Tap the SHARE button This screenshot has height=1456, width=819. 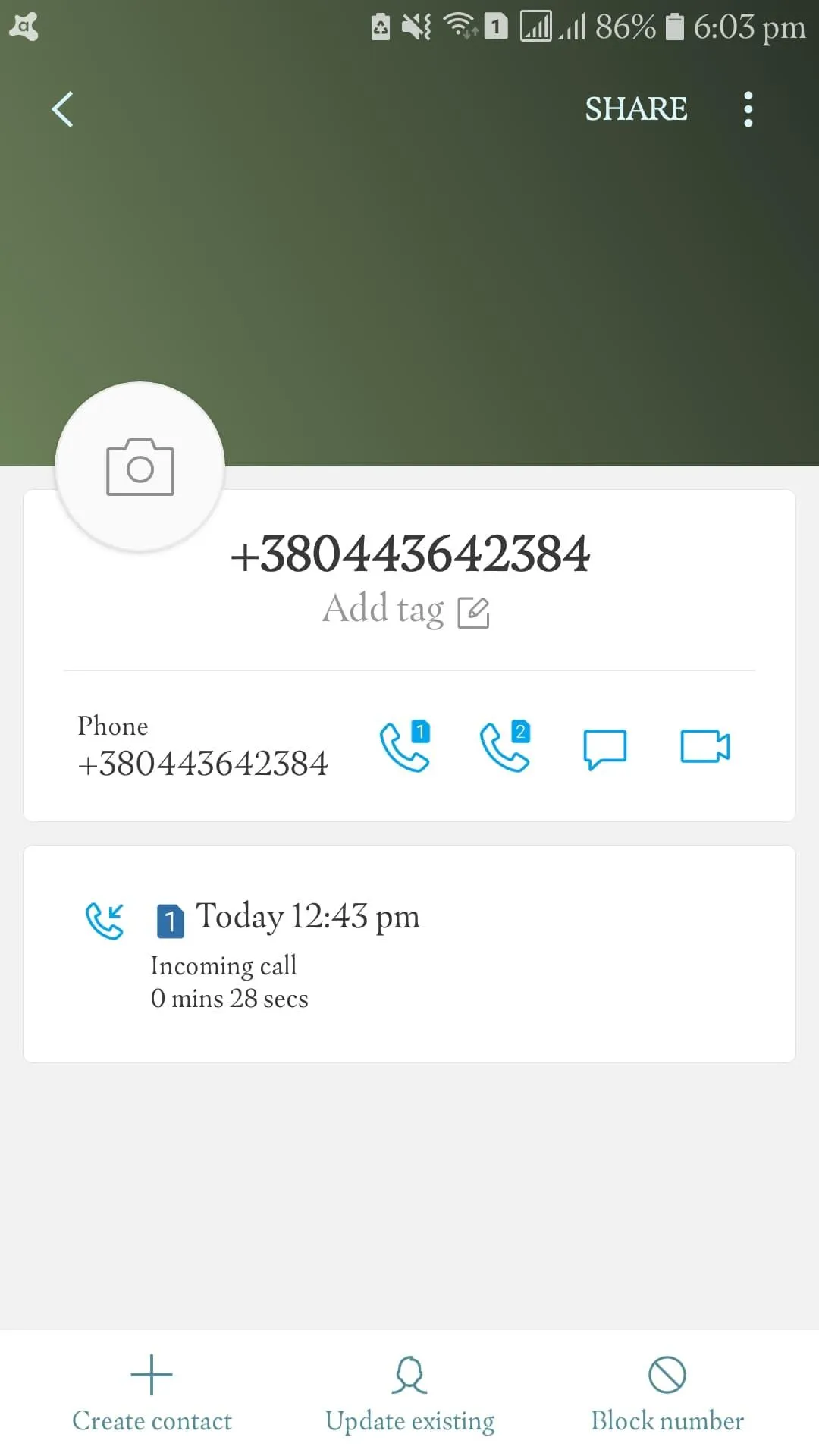pyautogui.click(x=635, y=109)
